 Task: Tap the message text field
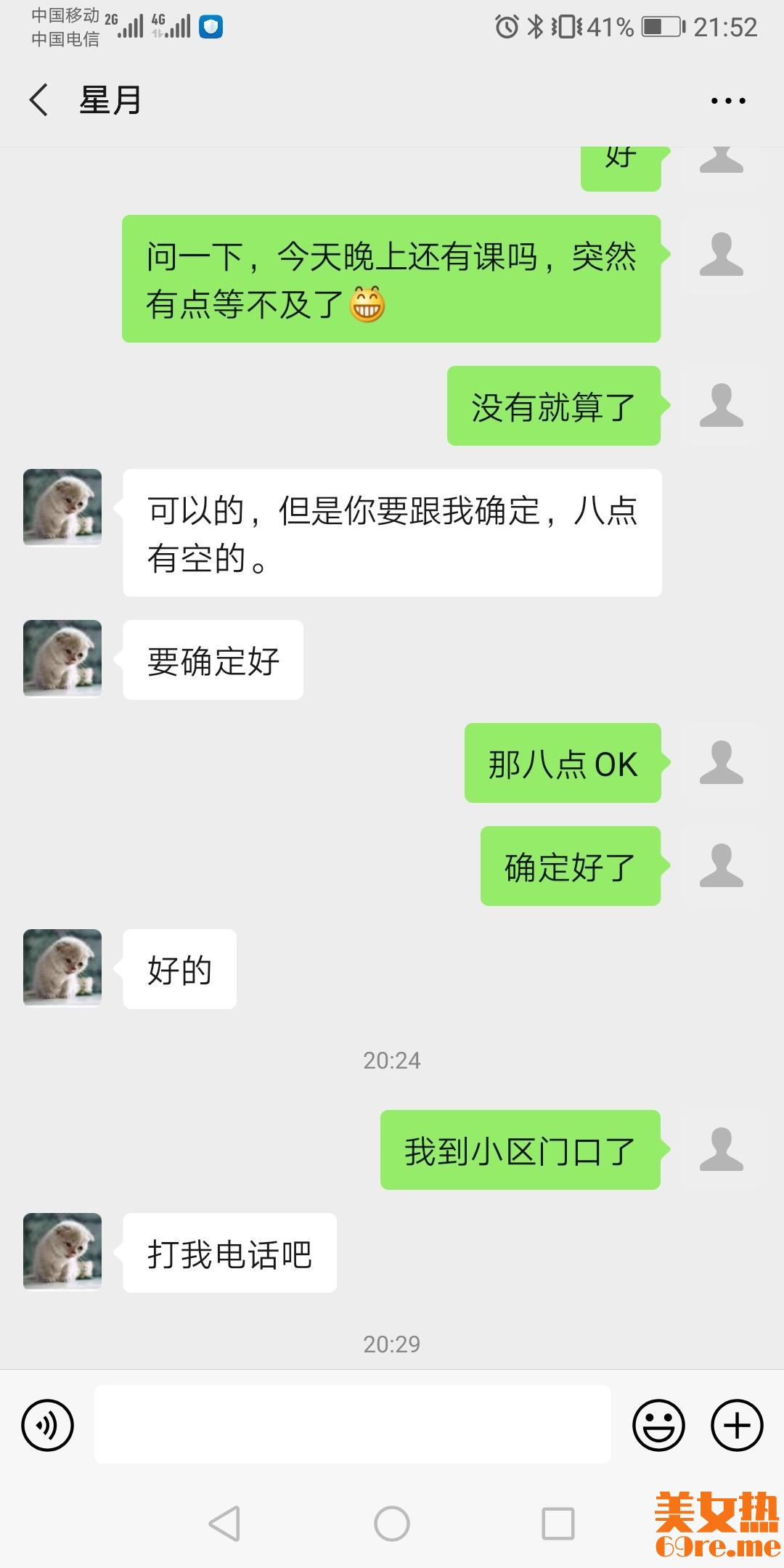click(x=352, y=1424)
